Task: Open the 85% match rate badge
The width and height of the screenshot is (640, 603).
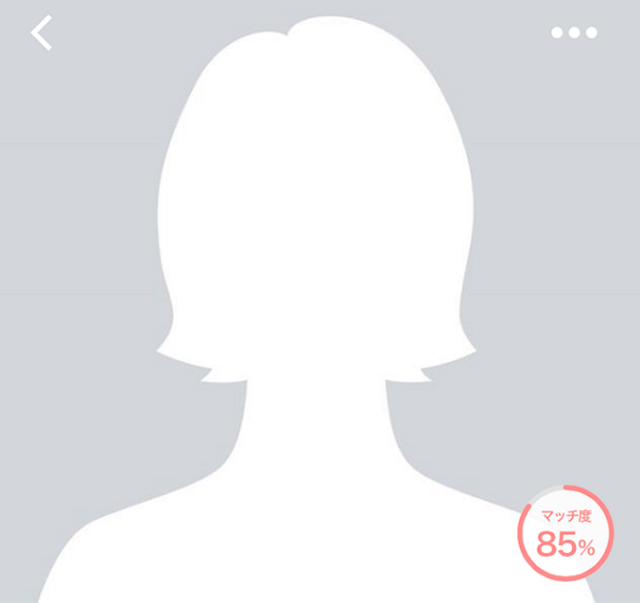Action: 565,533
